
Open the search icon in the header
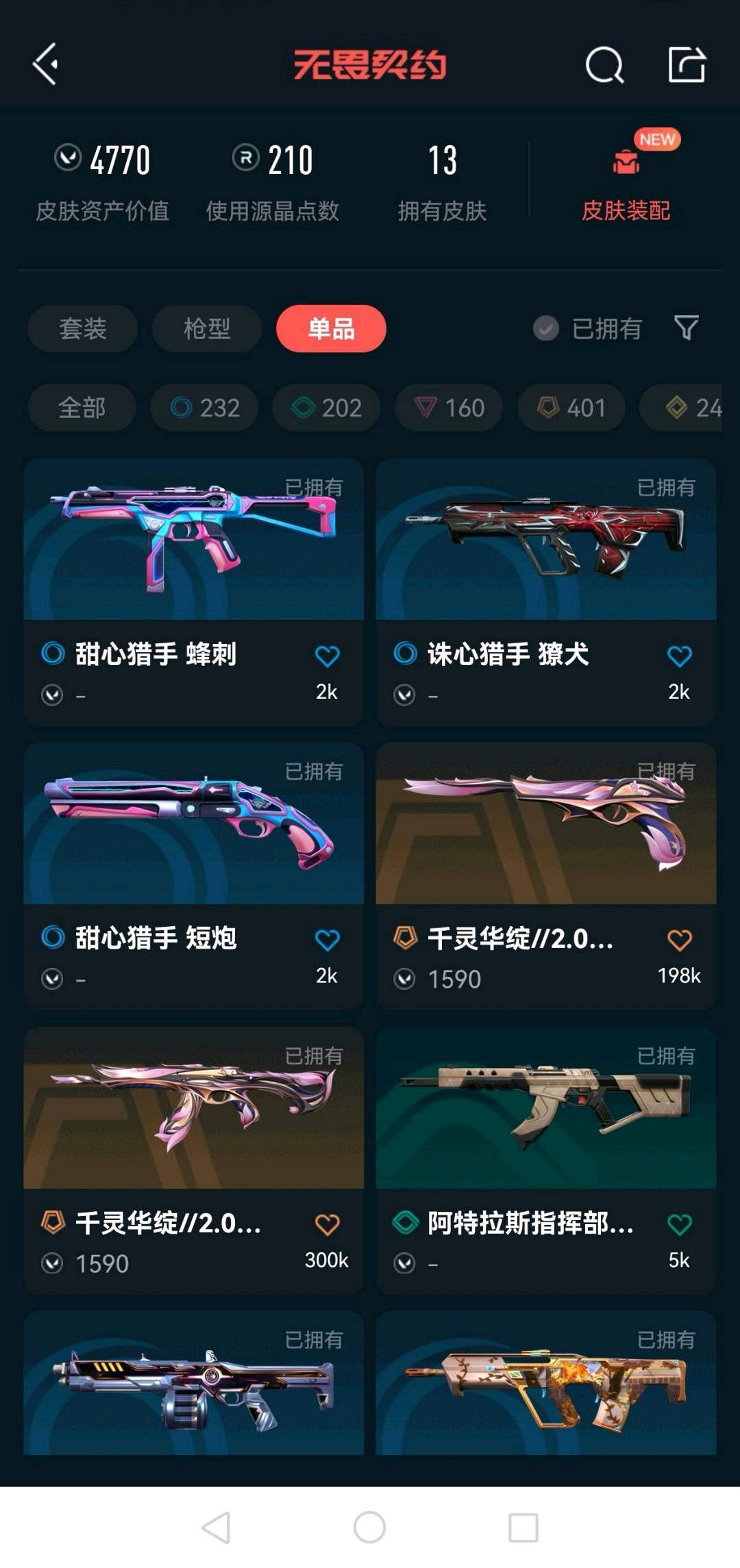[x=604, y=65]
